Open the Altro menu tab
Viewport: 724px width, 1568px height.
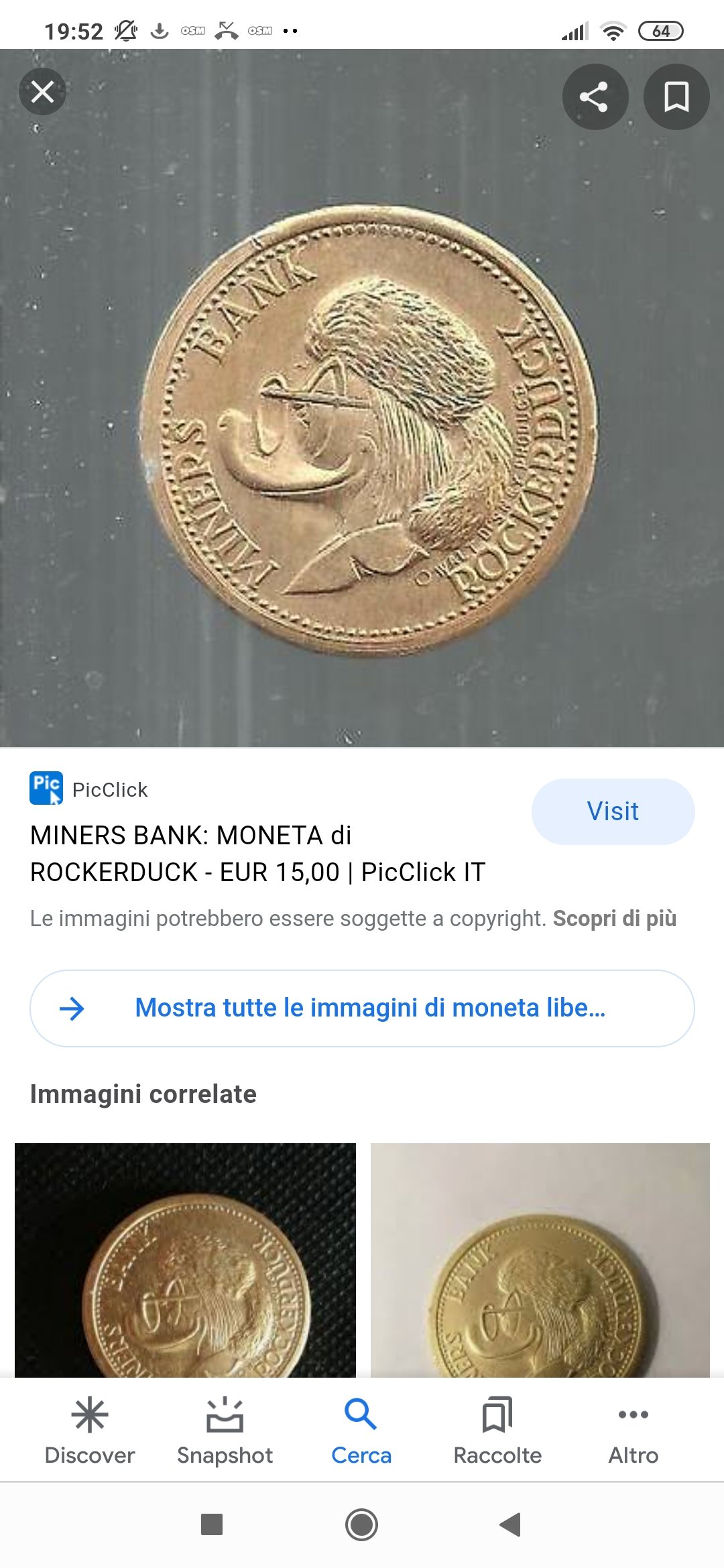(x=633, y=1431)
